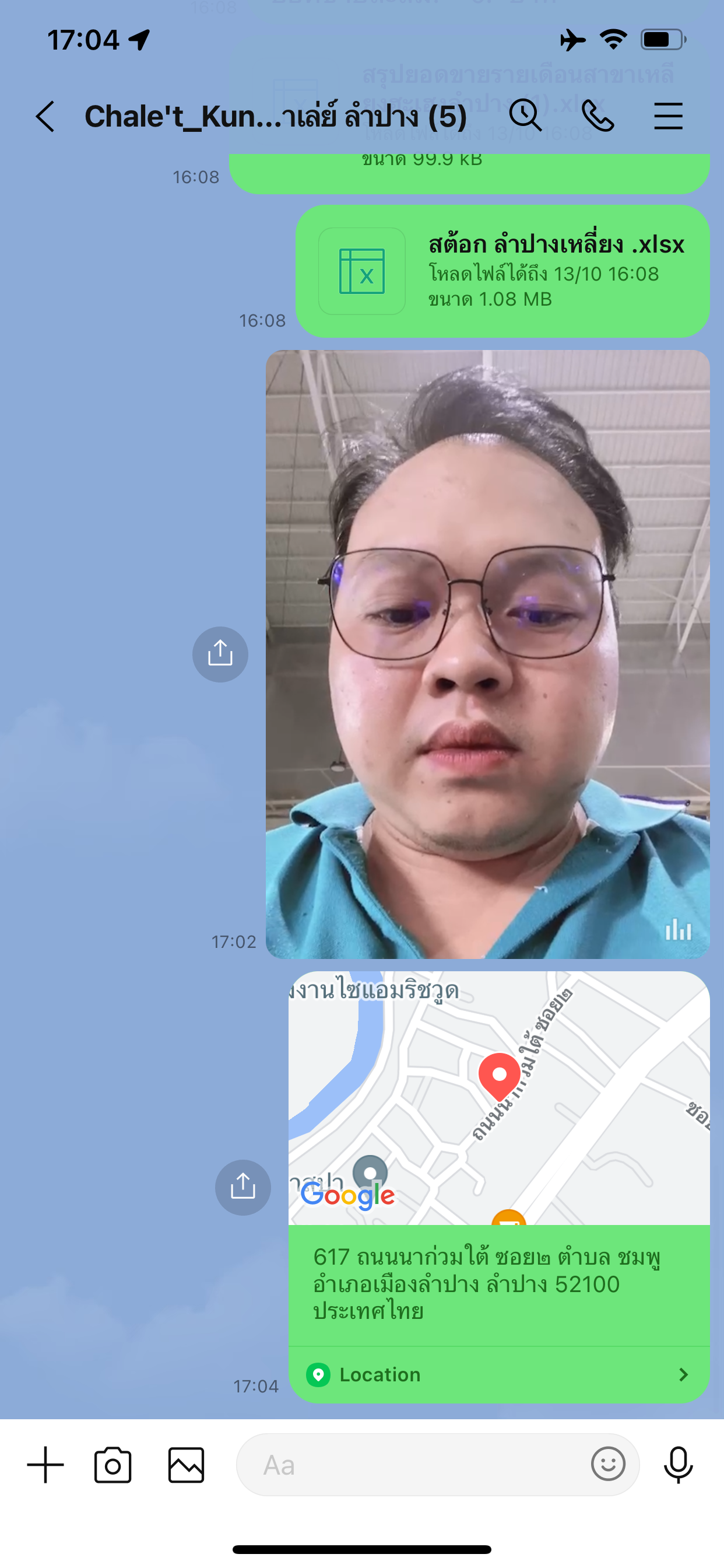Open the plus attachment menu
The image size is (724, 1568).
tap(45, 1465)
